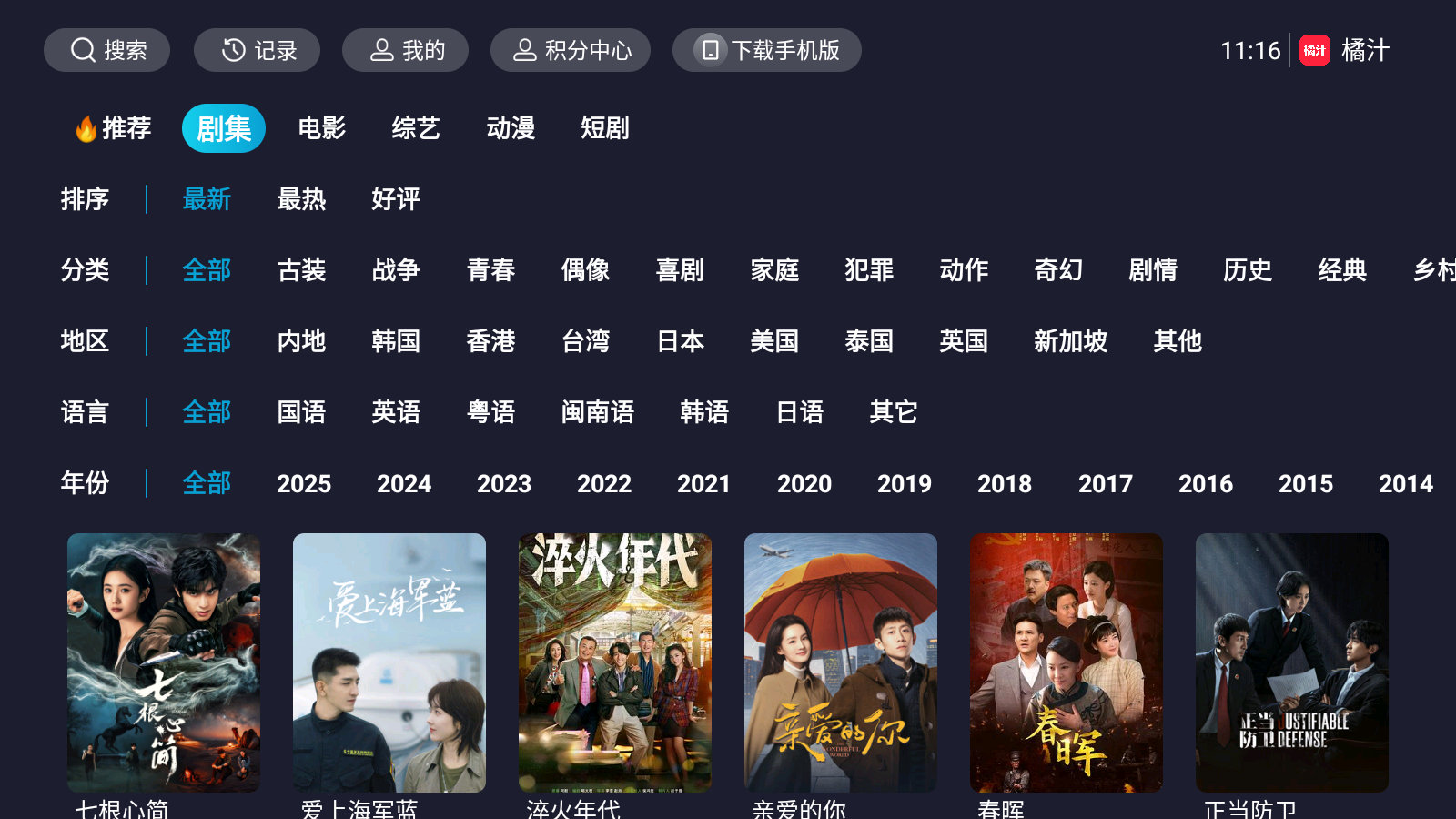Screen dimensions: 1456x819
Task: Open the 正当防卫 drama poster
Action: click(1292, 662)
